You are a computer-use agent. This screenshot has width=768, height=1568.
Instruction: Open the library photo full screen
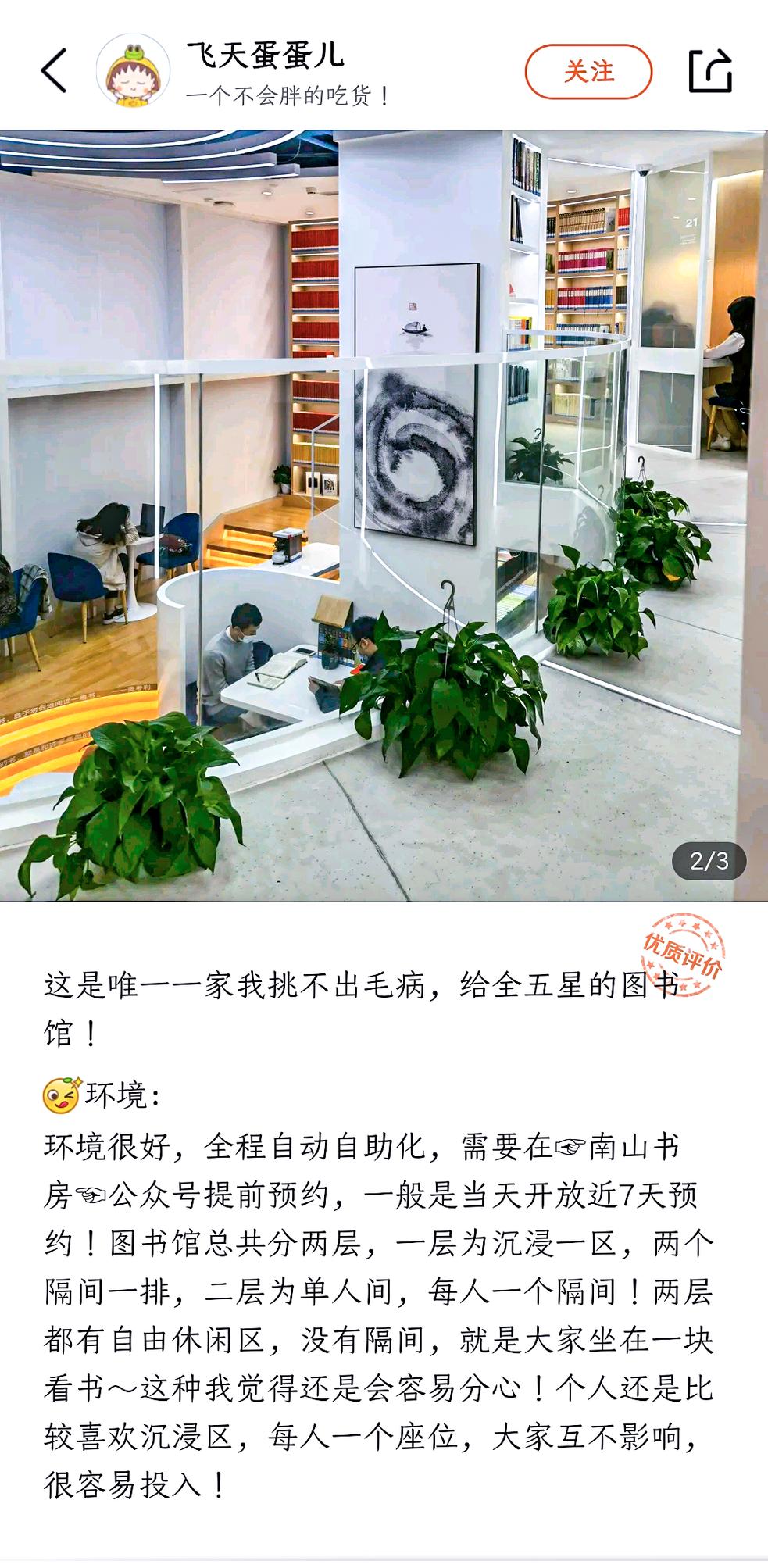(383, 516)
